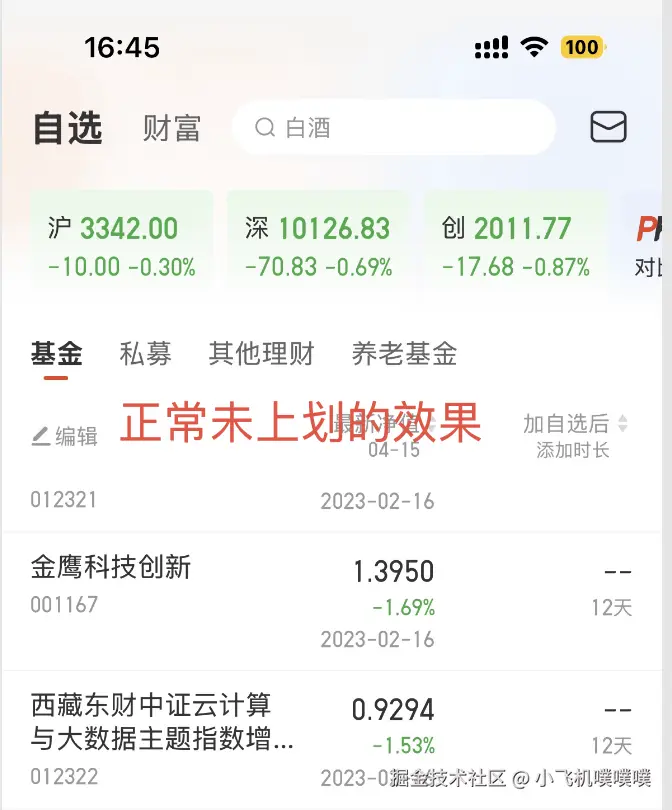Select the 自选 tab

pos(68,128)
